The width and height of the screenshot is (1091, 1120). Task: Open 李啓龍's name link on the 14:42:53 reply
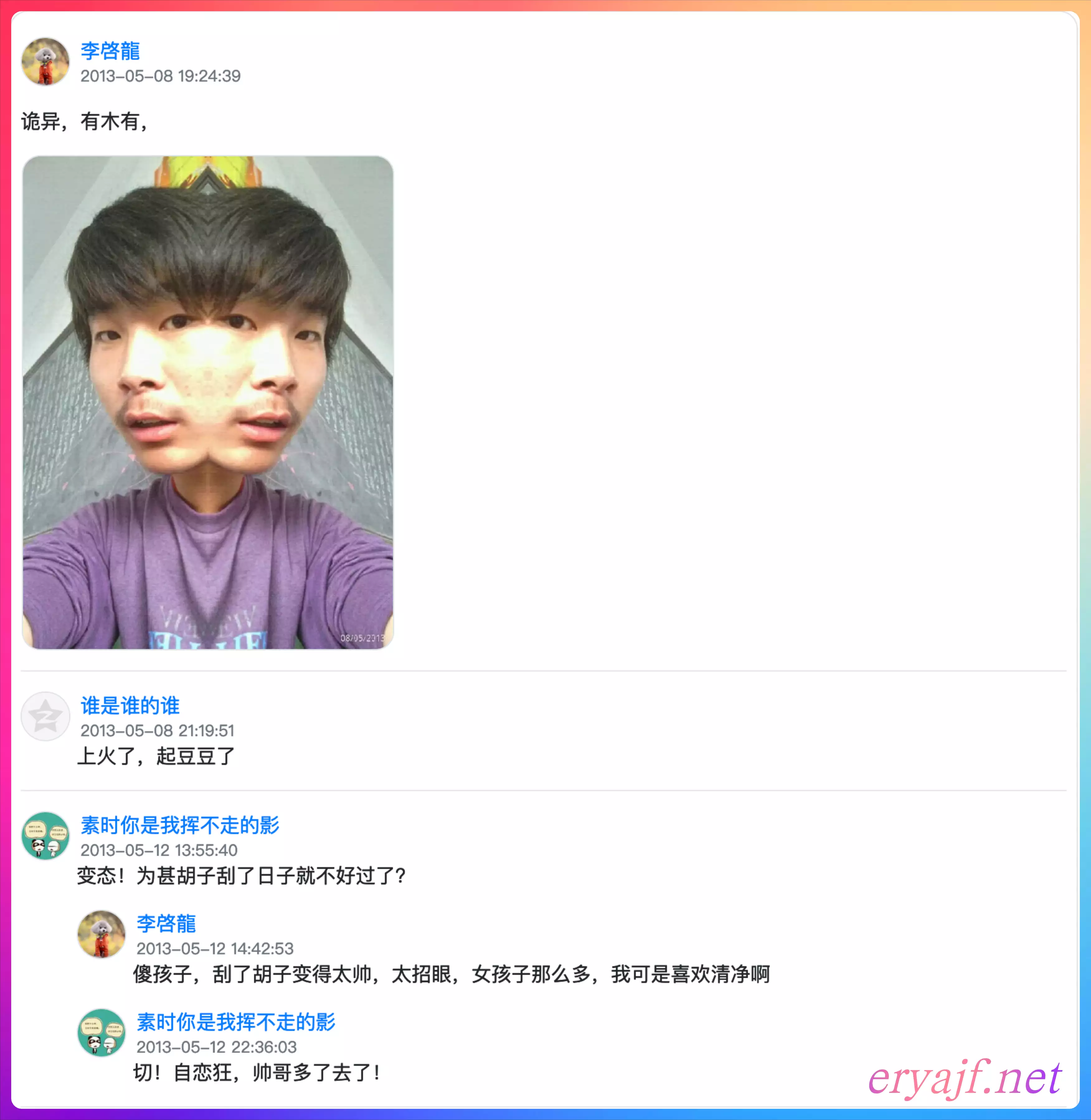pyautogui.click(x=166, y=924)
